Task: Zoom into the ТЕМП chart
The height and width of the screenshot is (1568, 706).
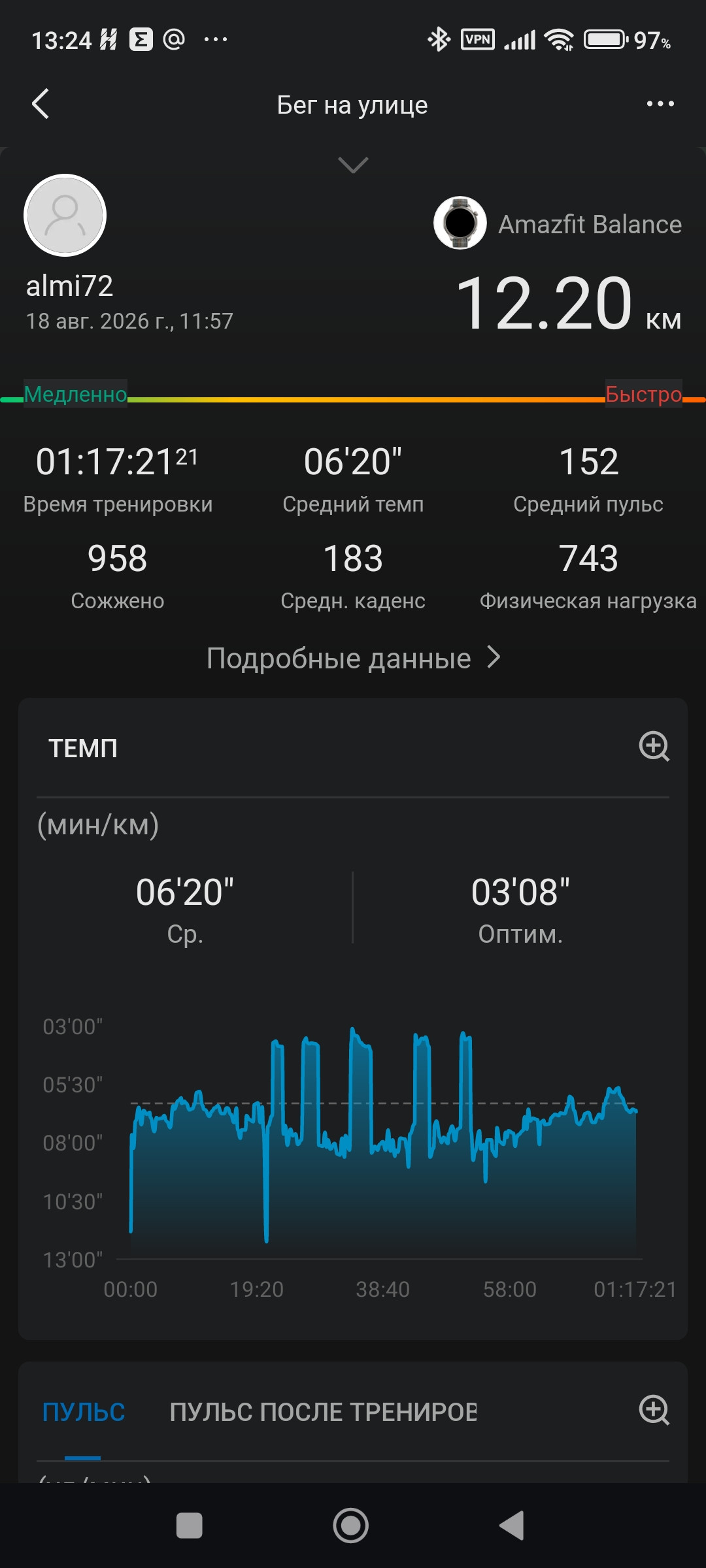Action: [x=654, y=747]
